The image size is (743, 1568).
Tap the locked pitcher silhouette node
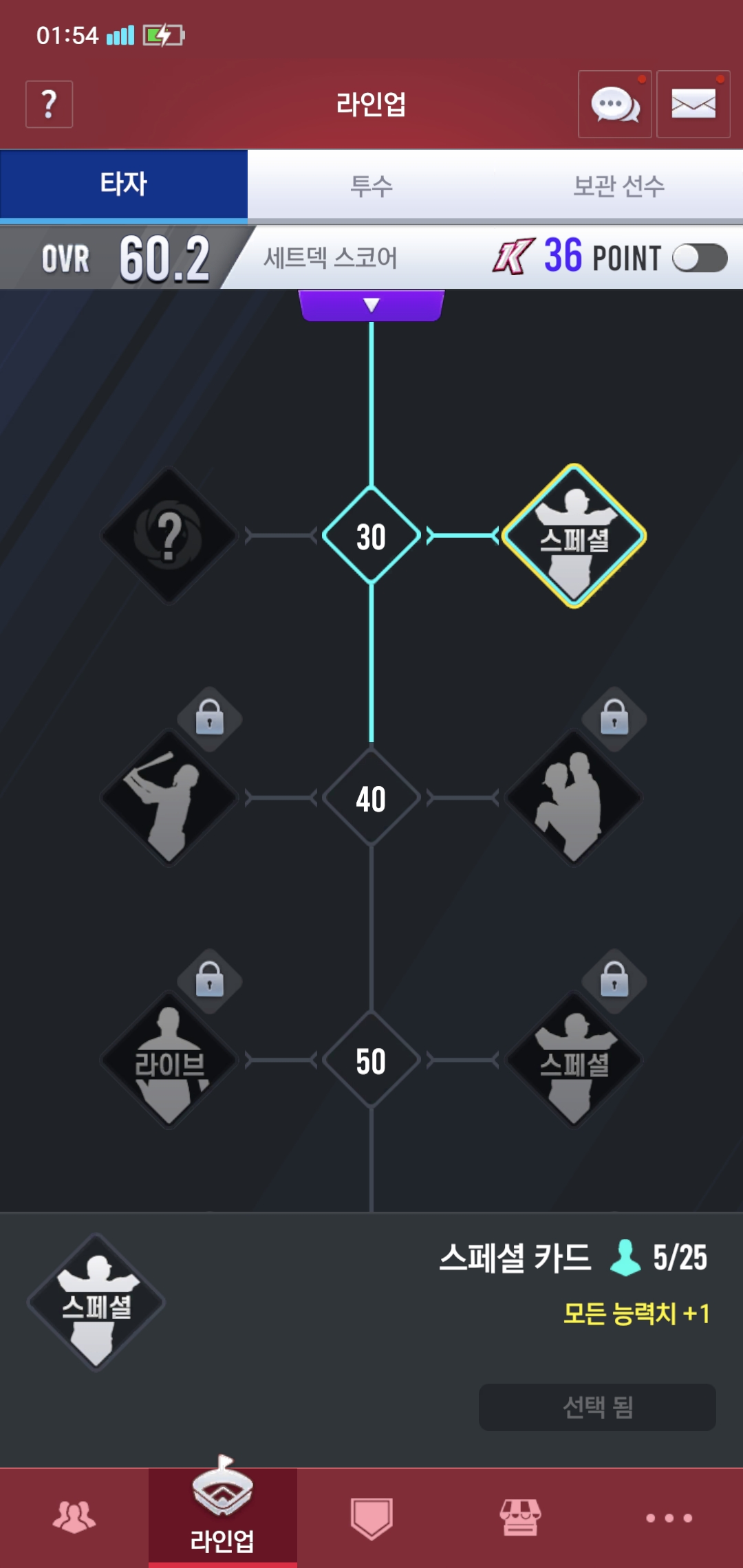[x=573, y=798]
